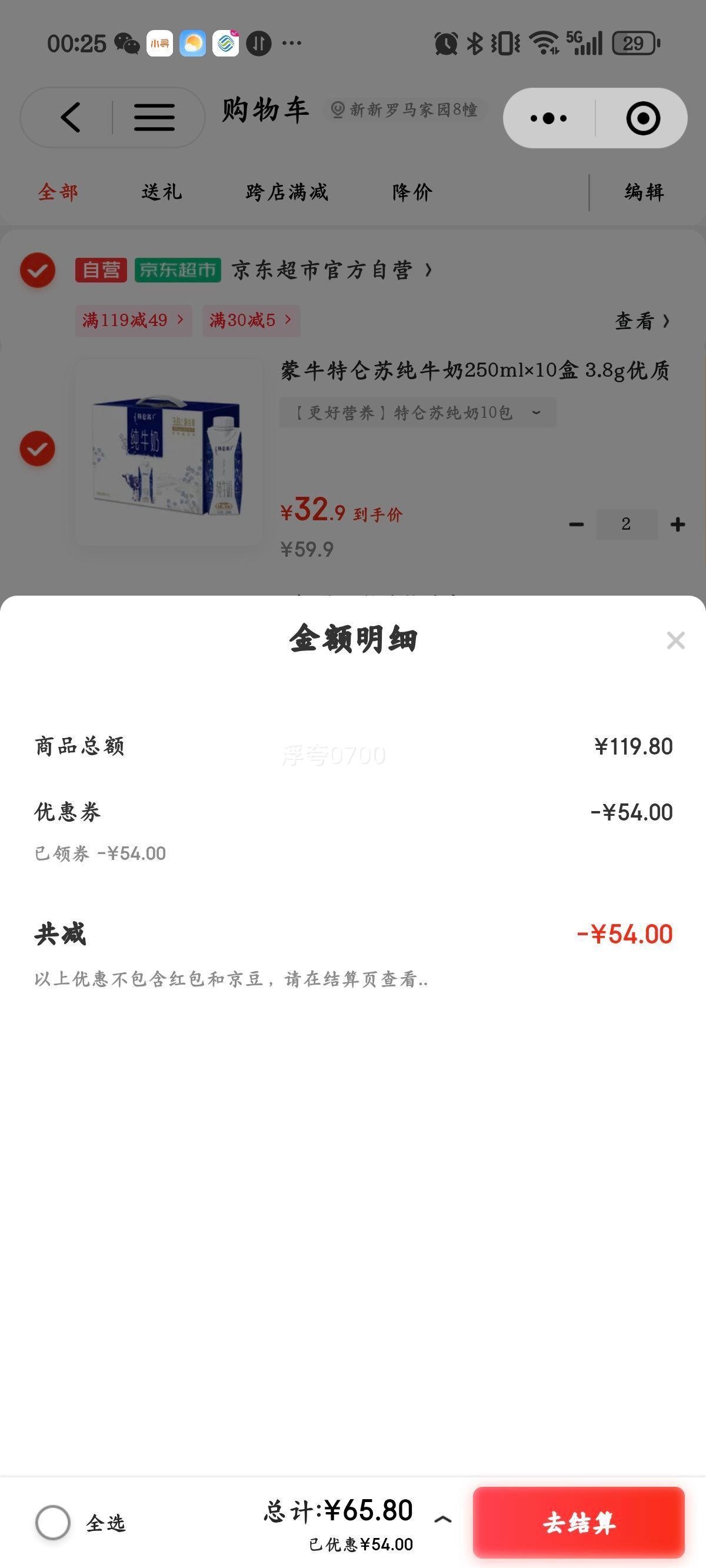Viewport: 706px width, 1568px height.
Task: Tap 编辑 to edit the cart
Action: tap(644, 192)
